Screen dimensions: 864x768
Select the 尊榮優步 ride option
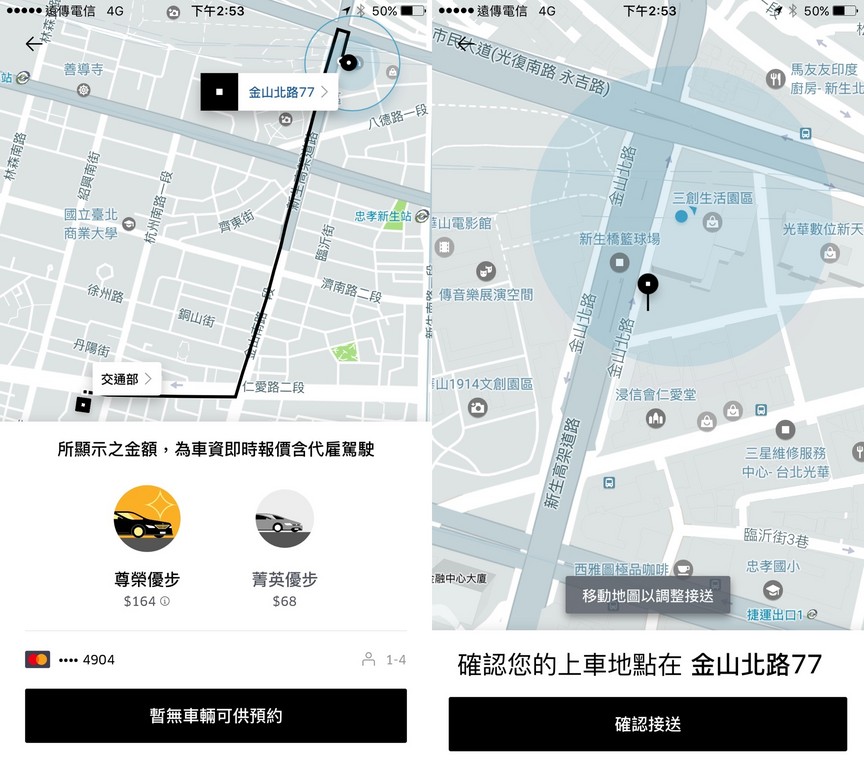(x=147, y=545)
